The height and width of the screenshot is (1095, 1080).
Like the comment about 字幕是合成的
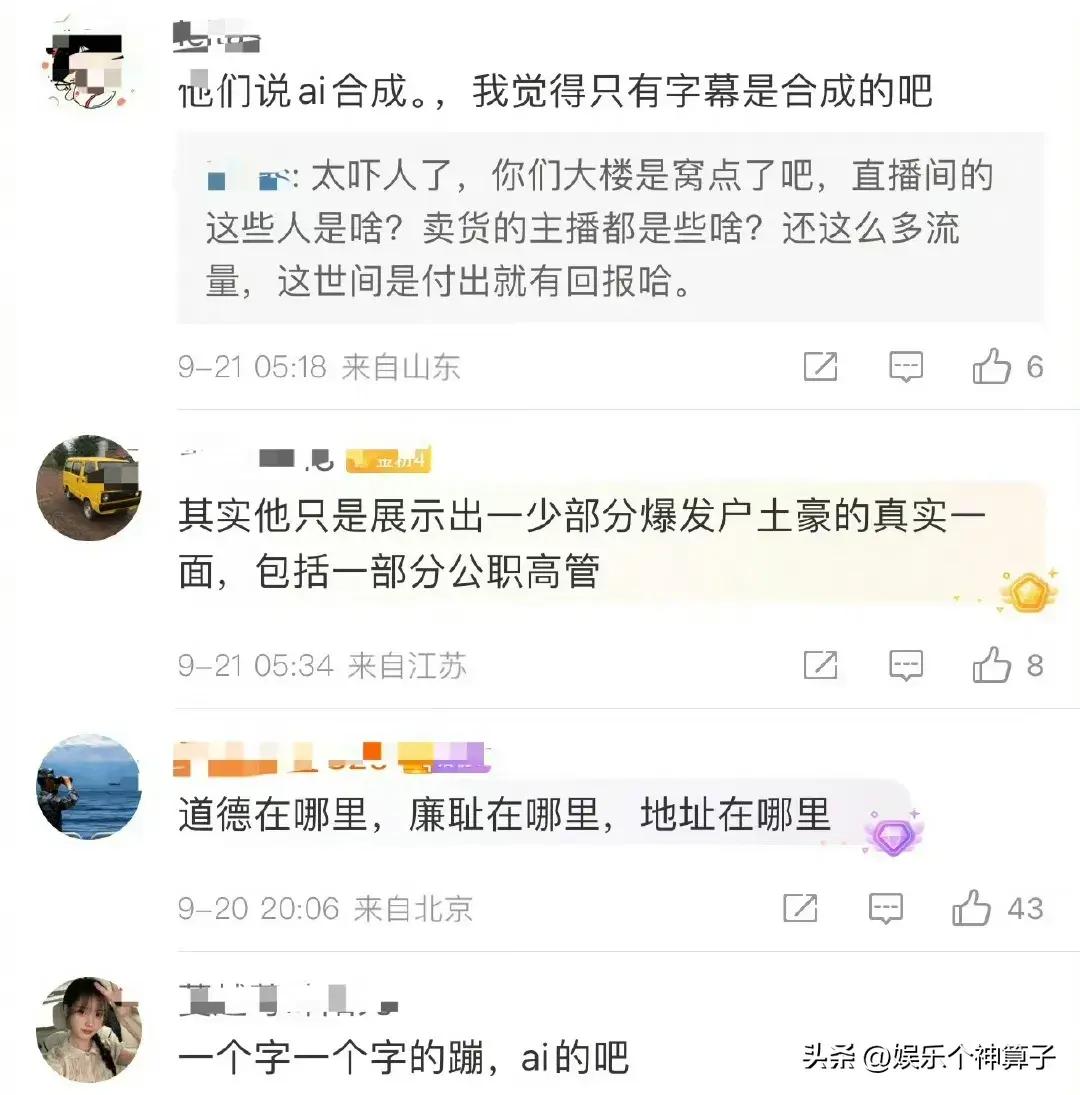991,368
